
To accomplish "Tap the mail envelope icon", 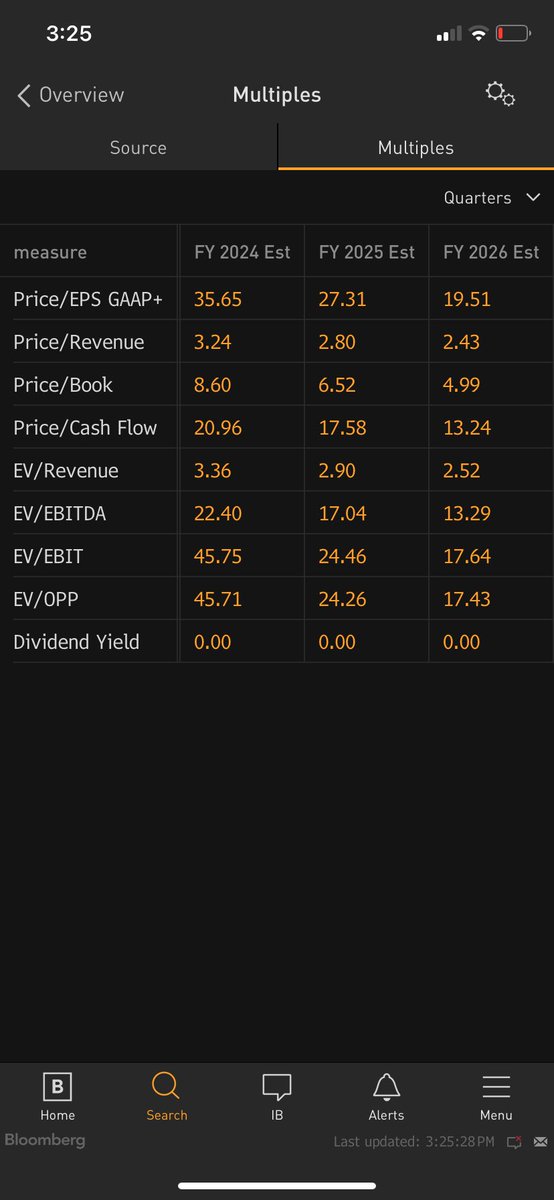I will (x=540, y=1142).
